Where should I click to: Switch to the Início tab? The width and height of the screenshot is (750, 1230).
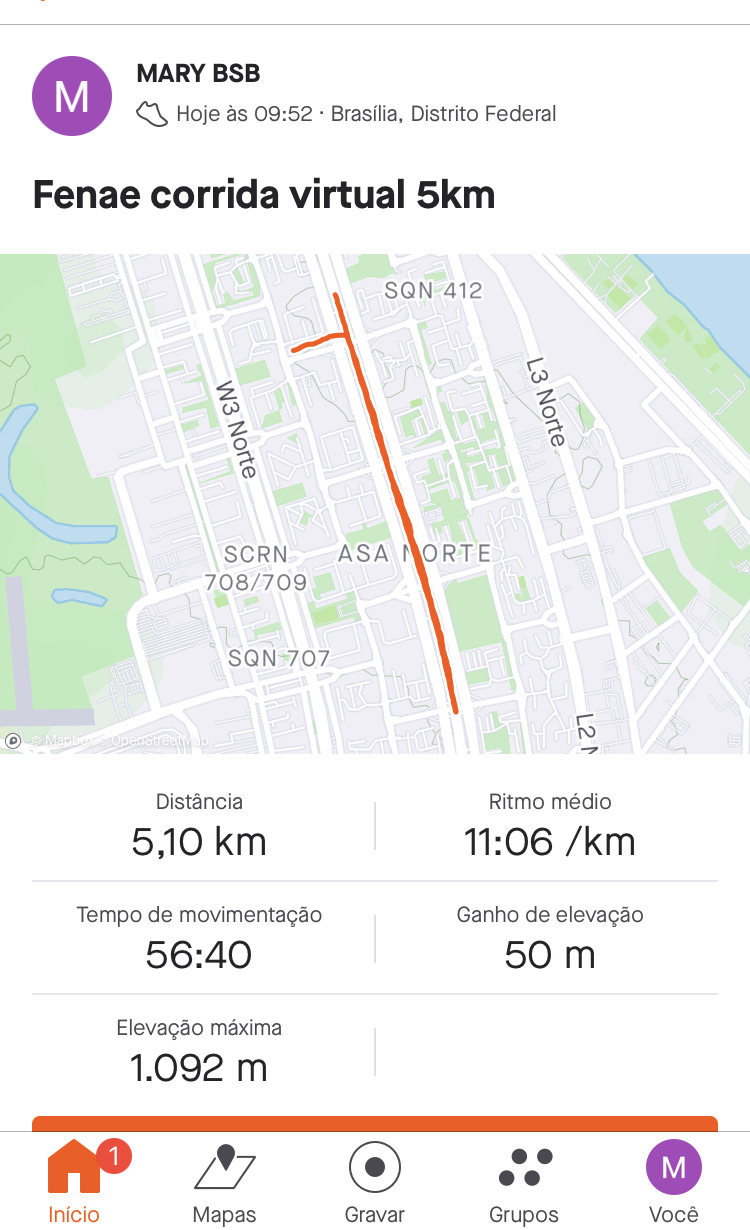(74, 1182)
